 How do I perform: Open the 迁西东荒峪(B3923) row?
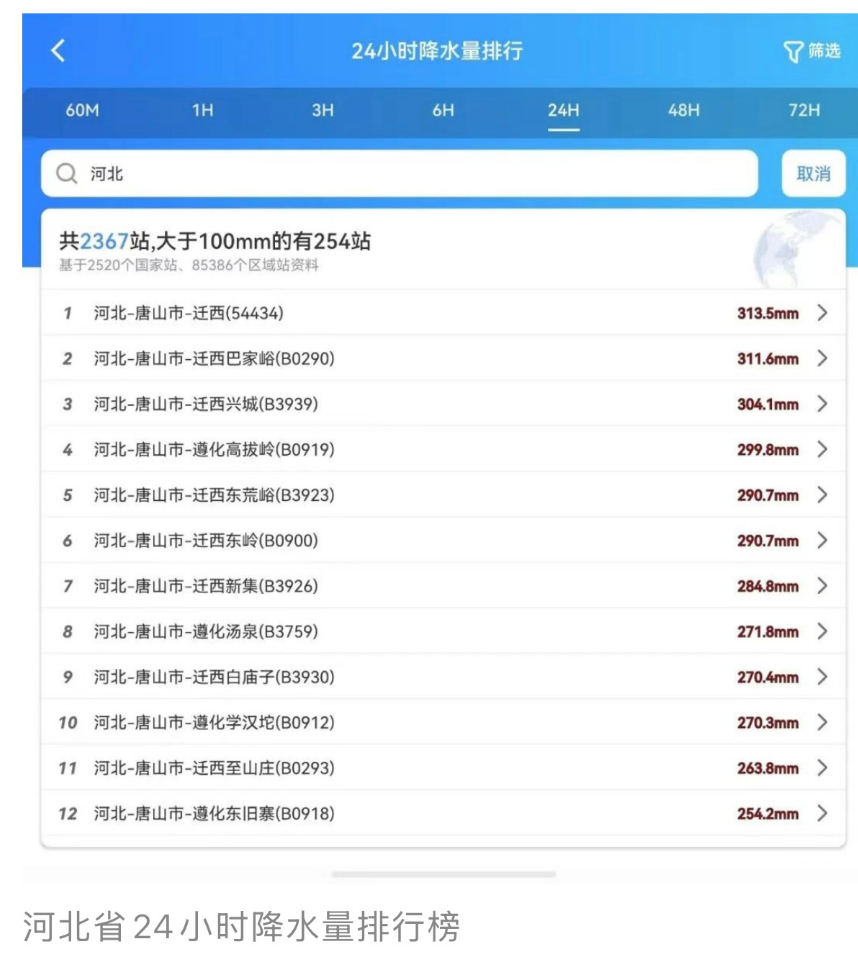443,495
